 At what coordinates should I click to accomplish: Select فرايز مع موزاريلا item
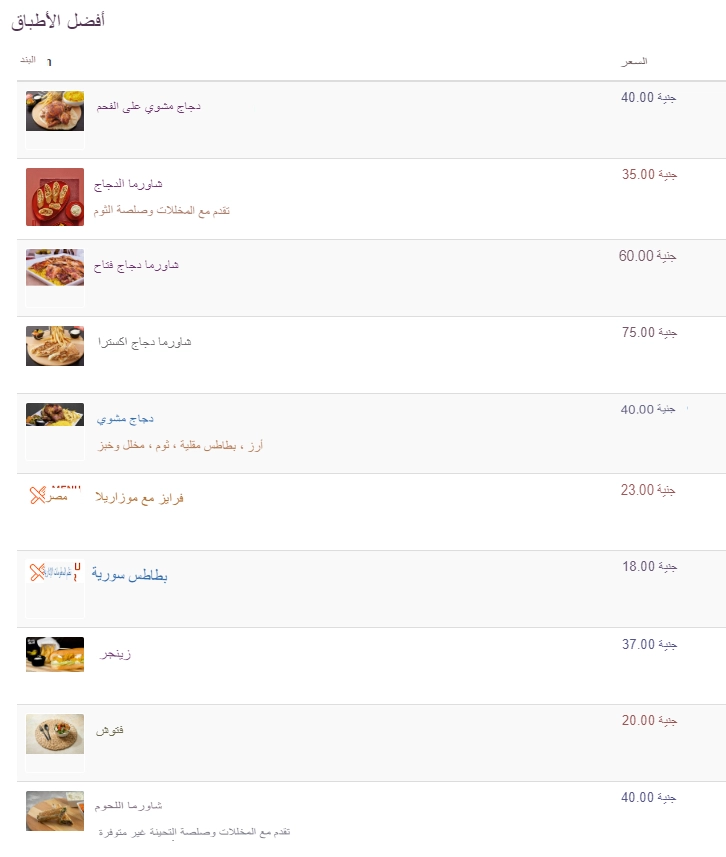pyautogui.click(x=139, y=498)
